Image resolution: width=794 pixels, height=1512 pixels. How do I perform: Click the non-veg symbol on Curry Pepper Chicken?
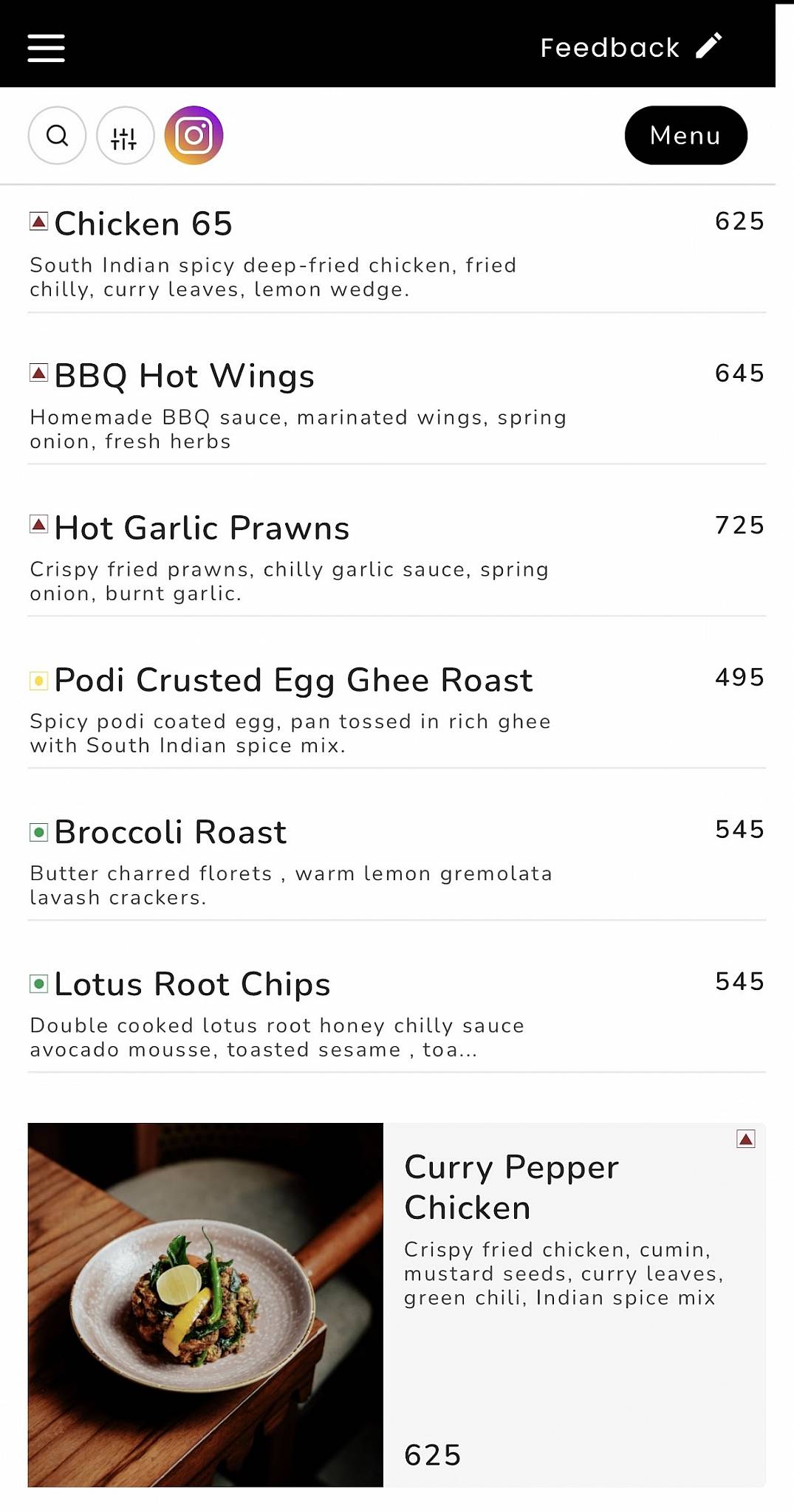pyautogui.click(x=747, y=1138)
